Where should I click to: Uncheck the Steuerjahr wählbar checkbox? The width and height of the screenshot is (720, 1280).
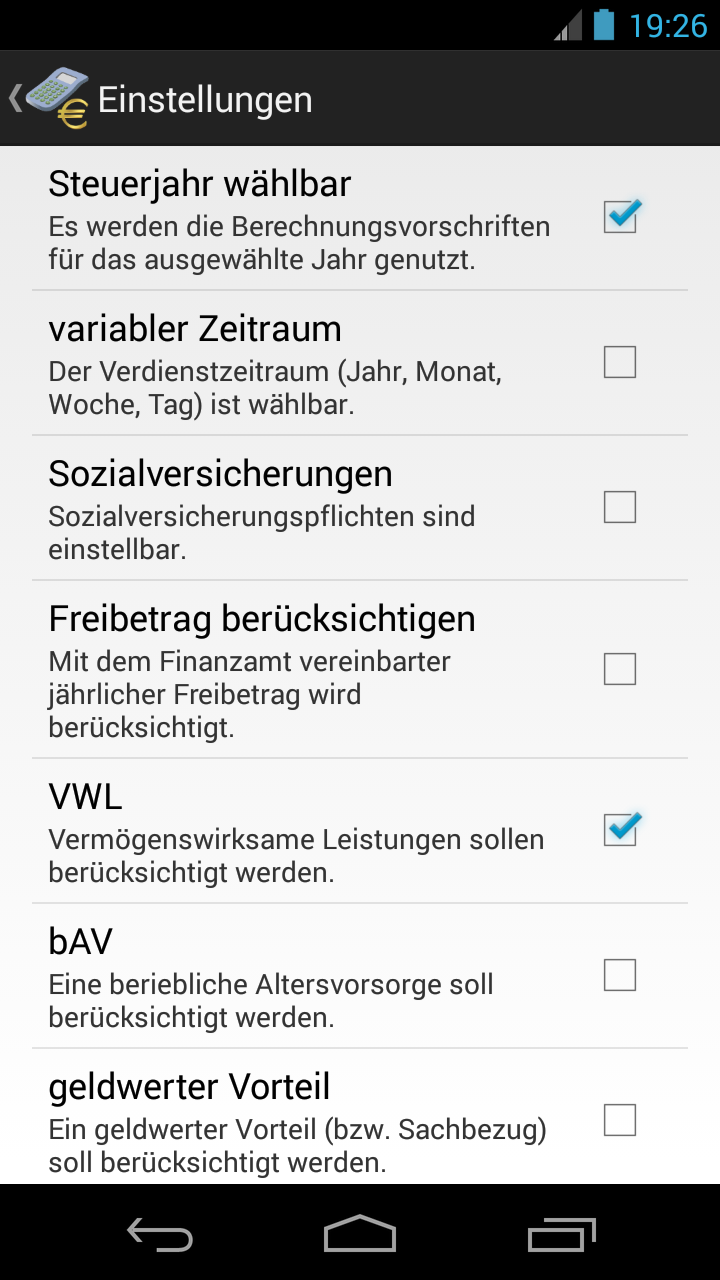pos(619,215)
